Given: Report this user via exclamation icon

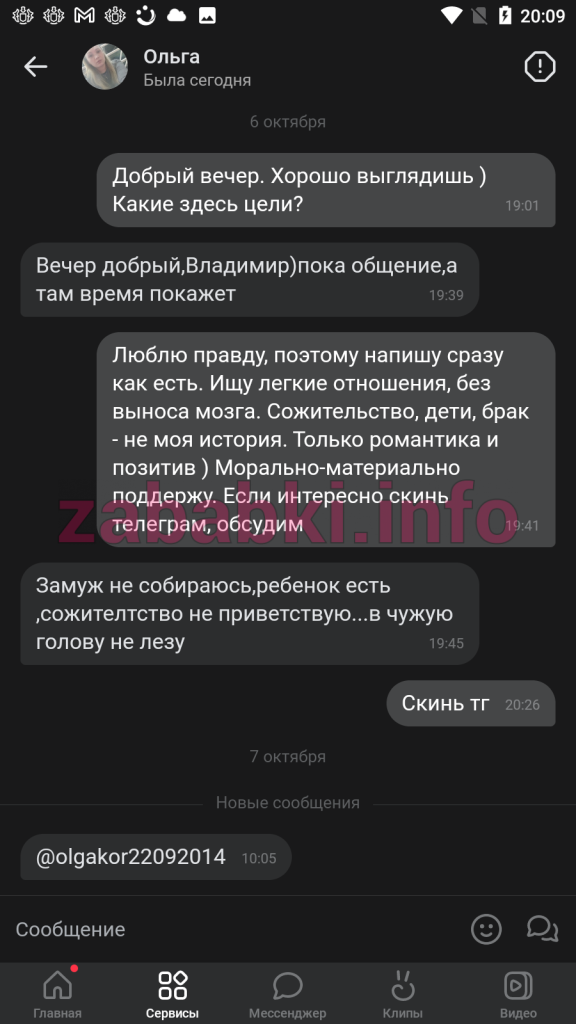Looking at the screenshot, I should 539,67.
